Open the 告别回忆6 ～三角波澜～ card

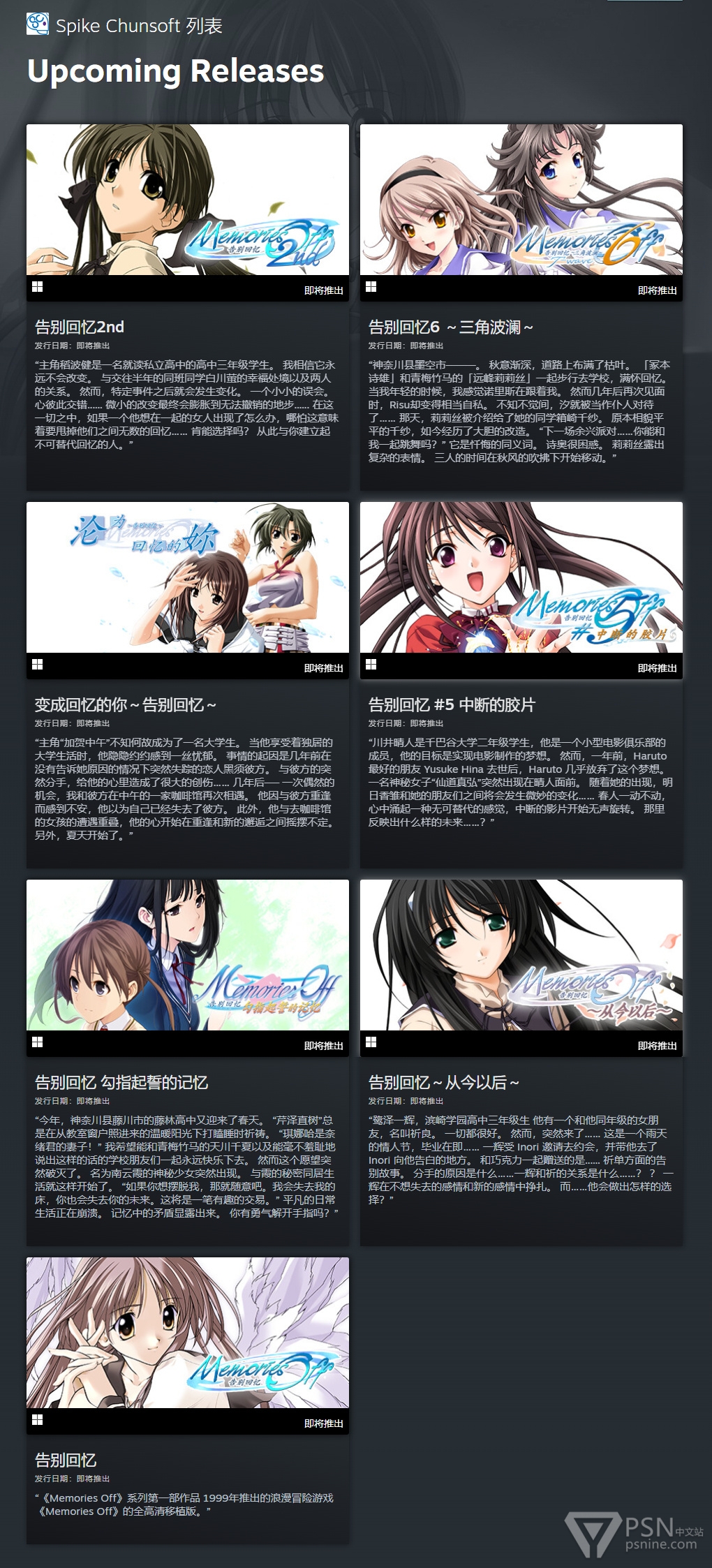521,307
